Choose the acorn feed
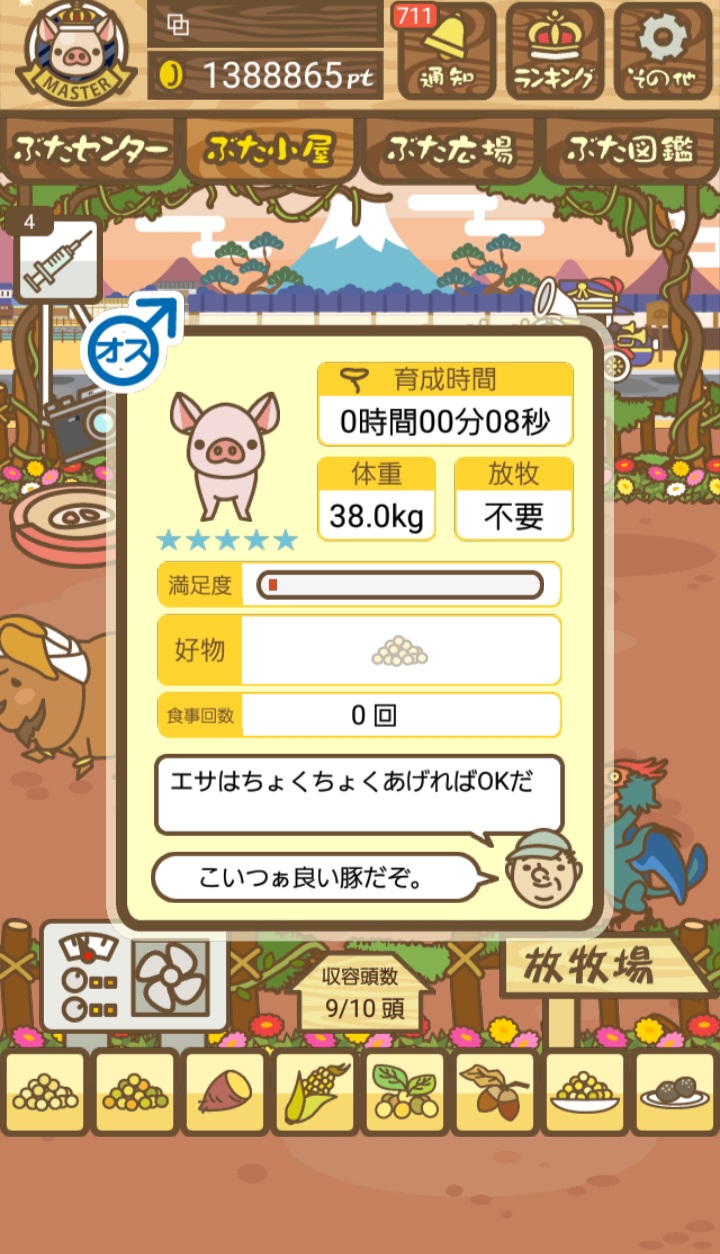 point(495,1092)
